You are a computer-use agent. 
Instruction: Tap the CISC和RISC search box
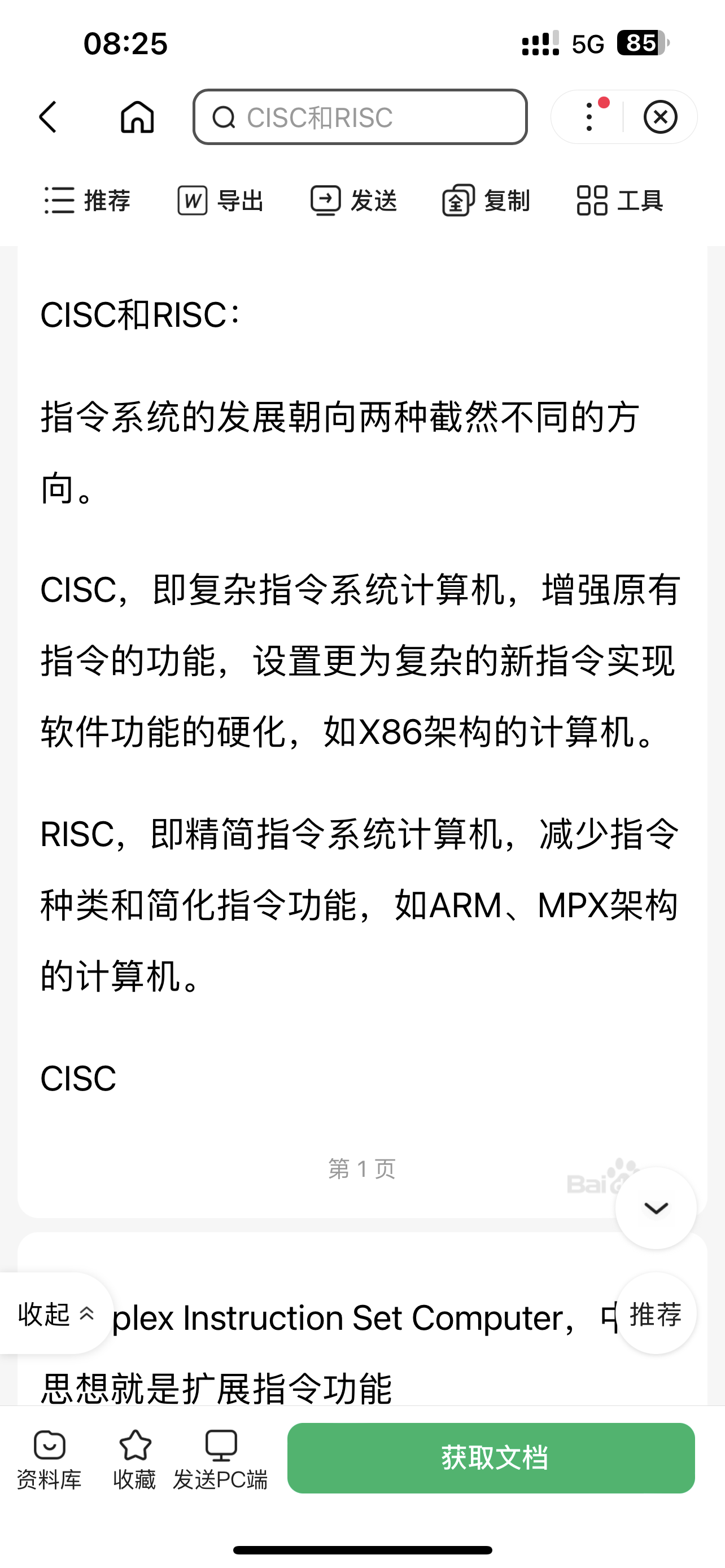360,117
